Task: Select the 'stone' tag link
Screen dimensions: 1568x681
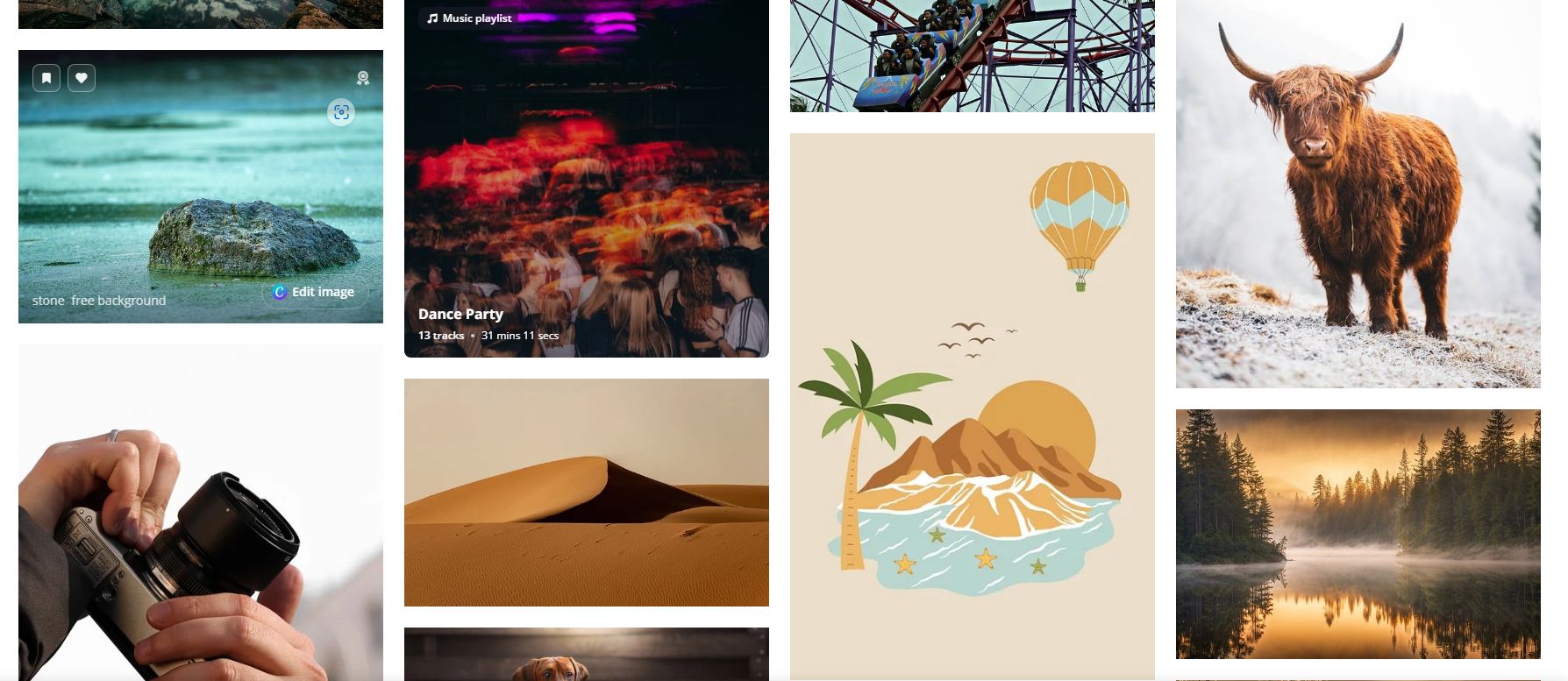Action: (x=48, y=301)
